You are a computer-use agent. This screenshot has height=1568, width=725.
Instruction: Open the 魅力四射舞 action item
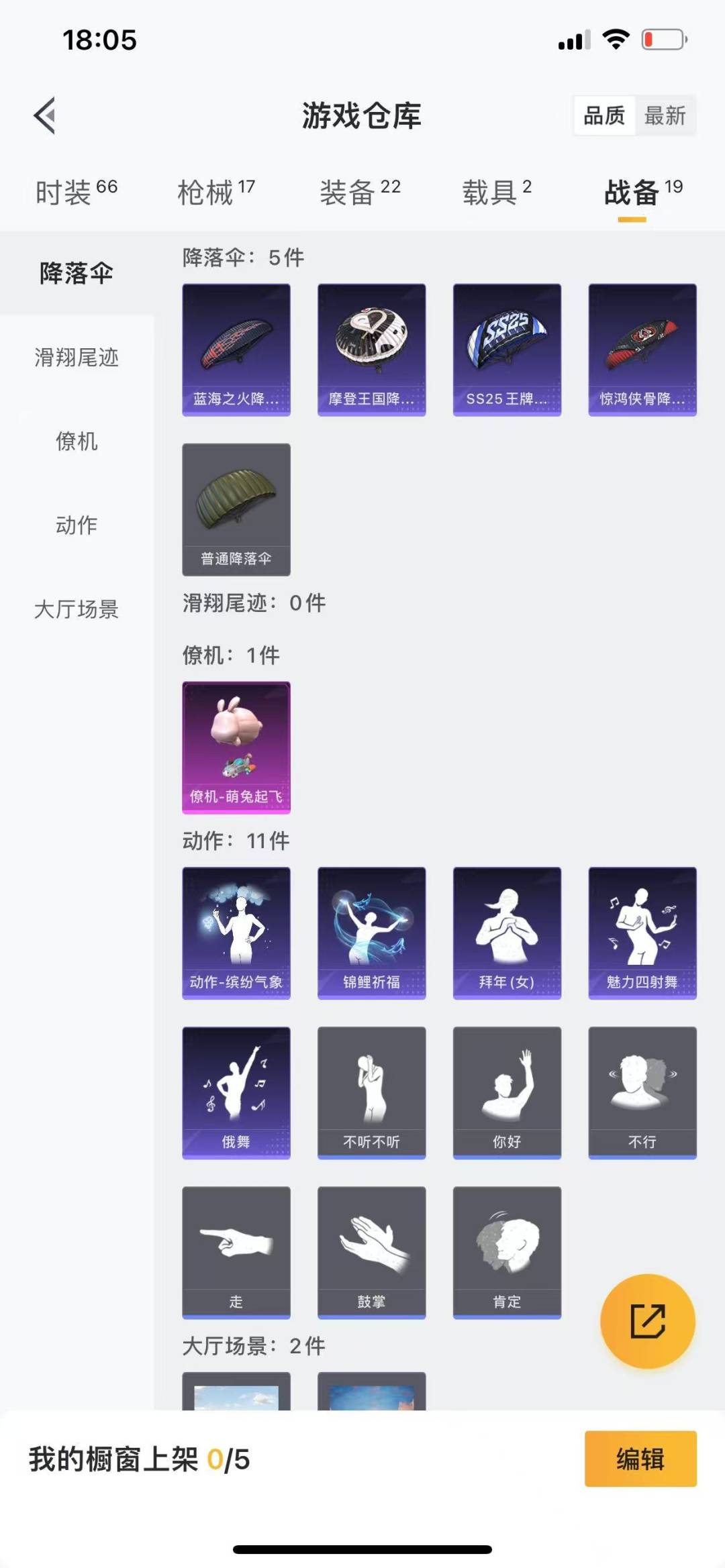tap(642, 933)
